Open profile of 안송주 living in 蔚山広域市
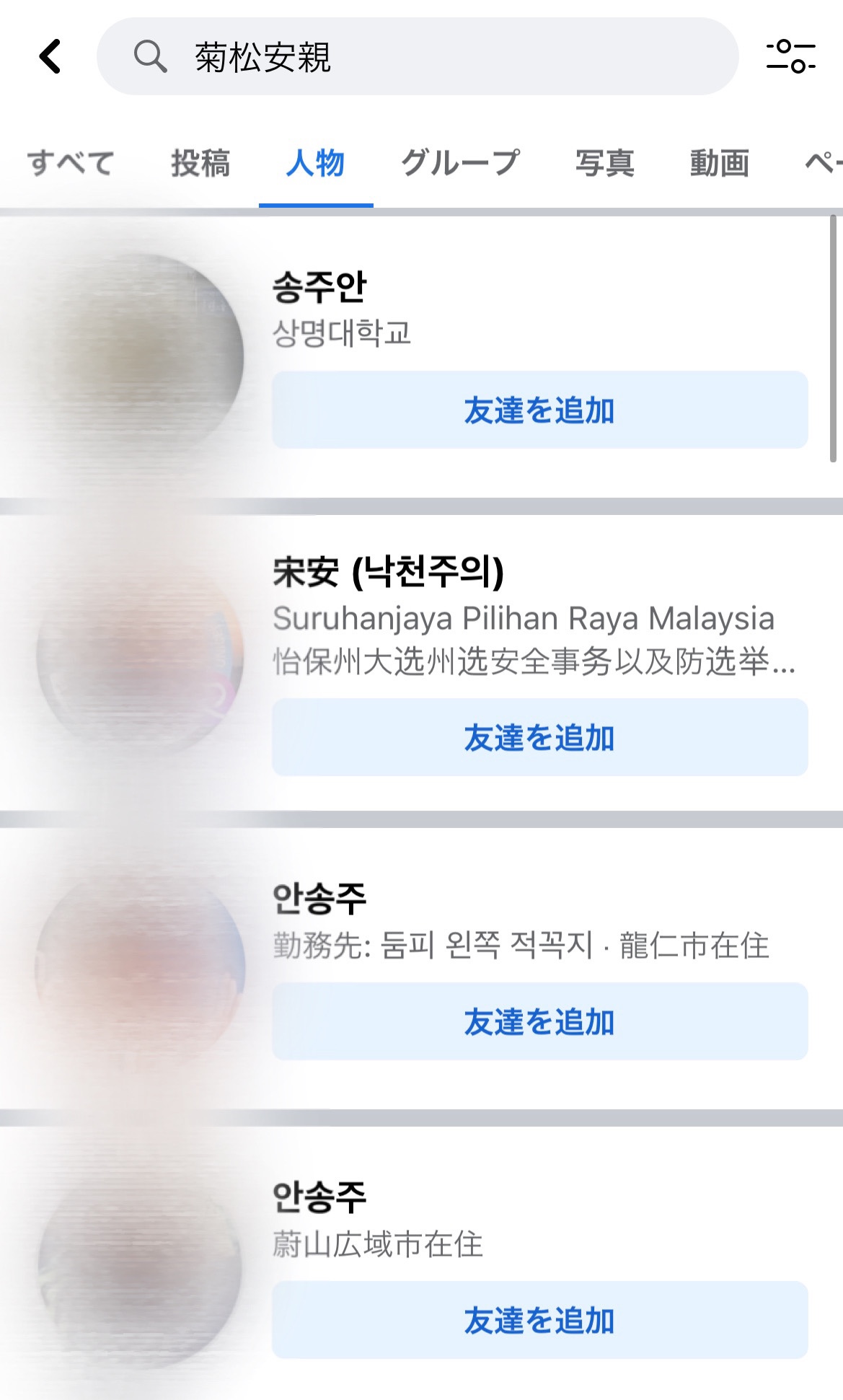This screenshot has width=843, height=1400. point(319,1197)
